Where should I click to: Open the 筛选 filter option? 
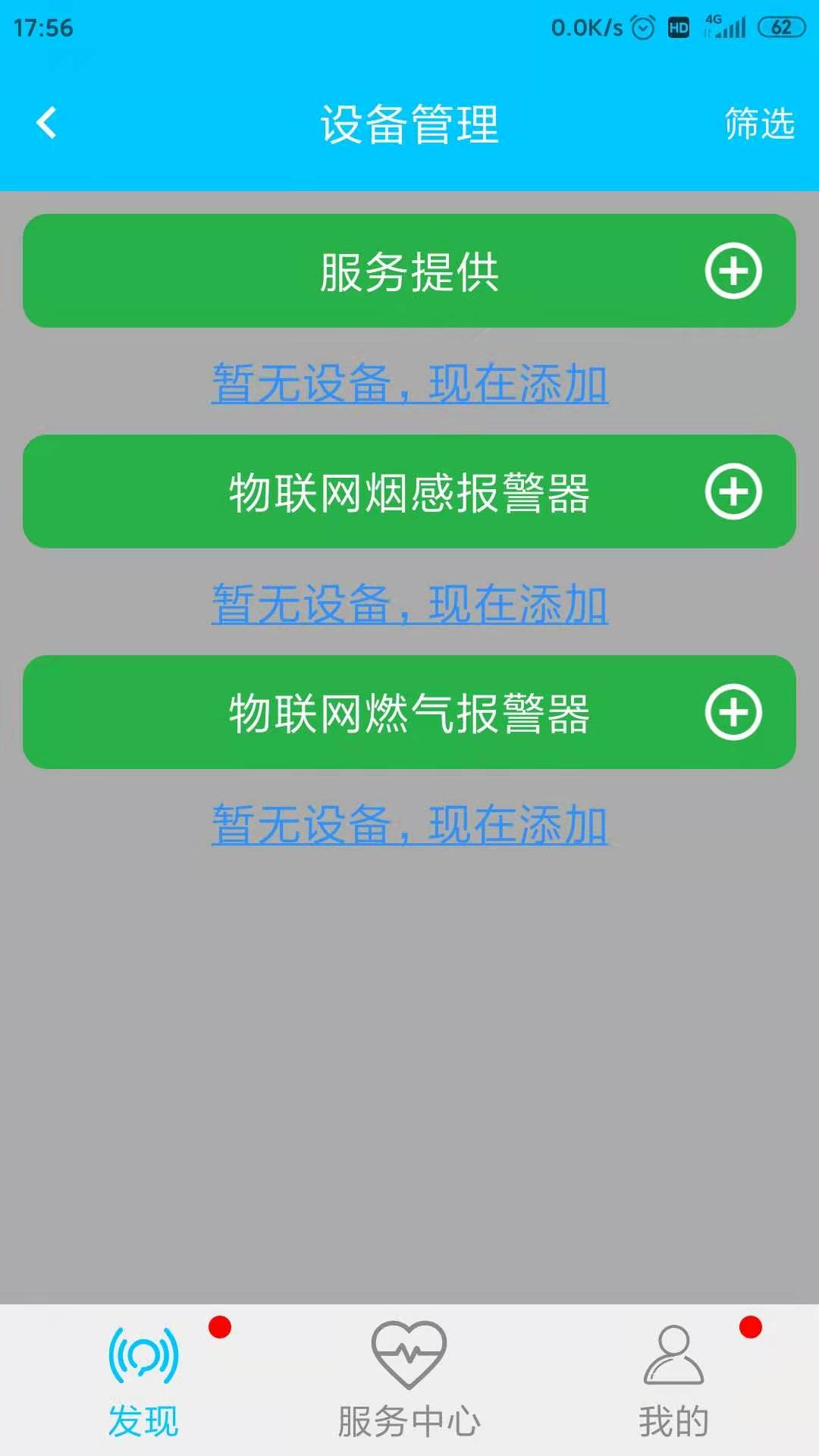tap(759, 124)
